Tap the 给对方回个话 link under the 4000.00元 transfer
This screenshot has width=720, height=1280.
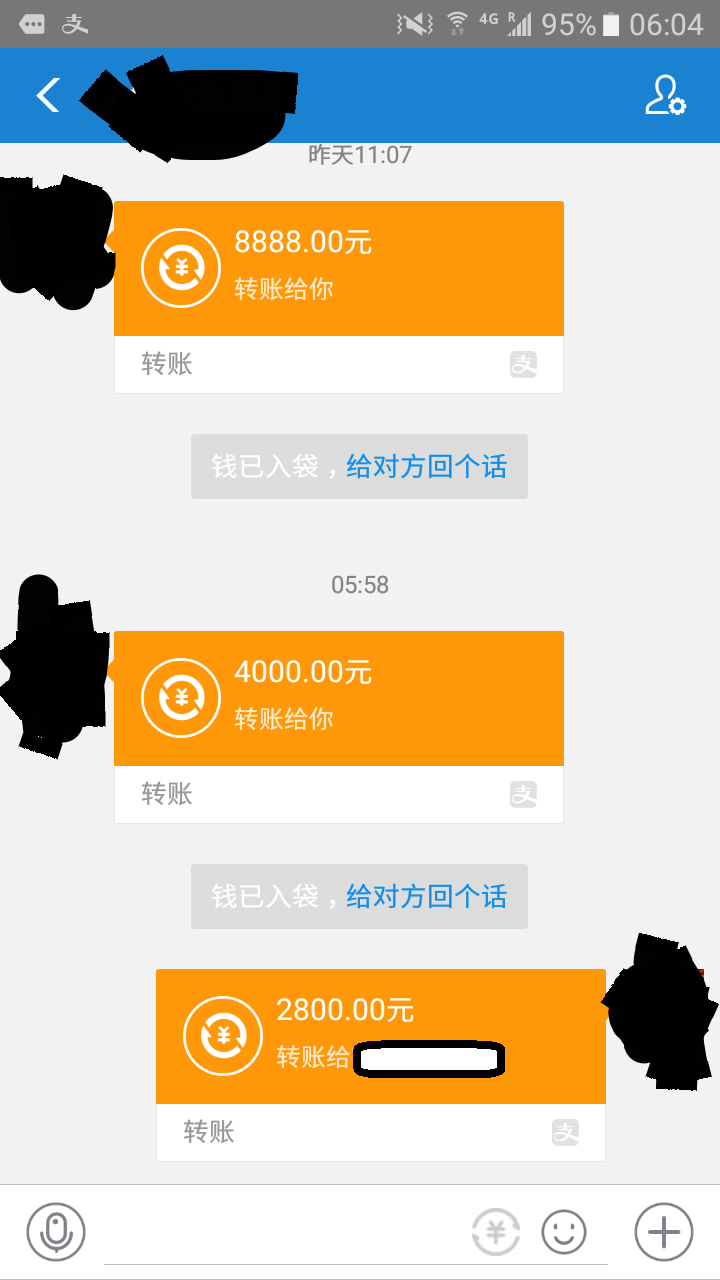pos(426,897)
